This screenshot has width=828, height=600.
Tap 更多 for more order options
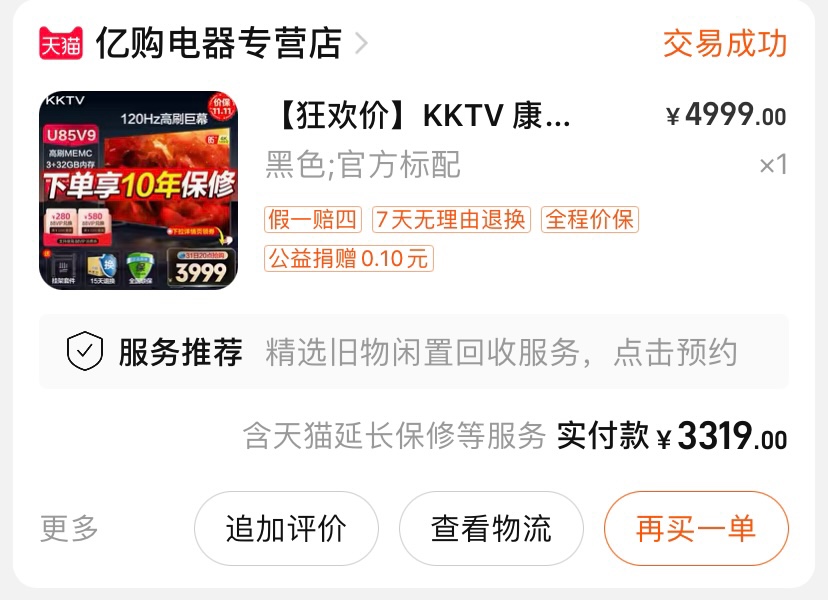click(70, 528)
